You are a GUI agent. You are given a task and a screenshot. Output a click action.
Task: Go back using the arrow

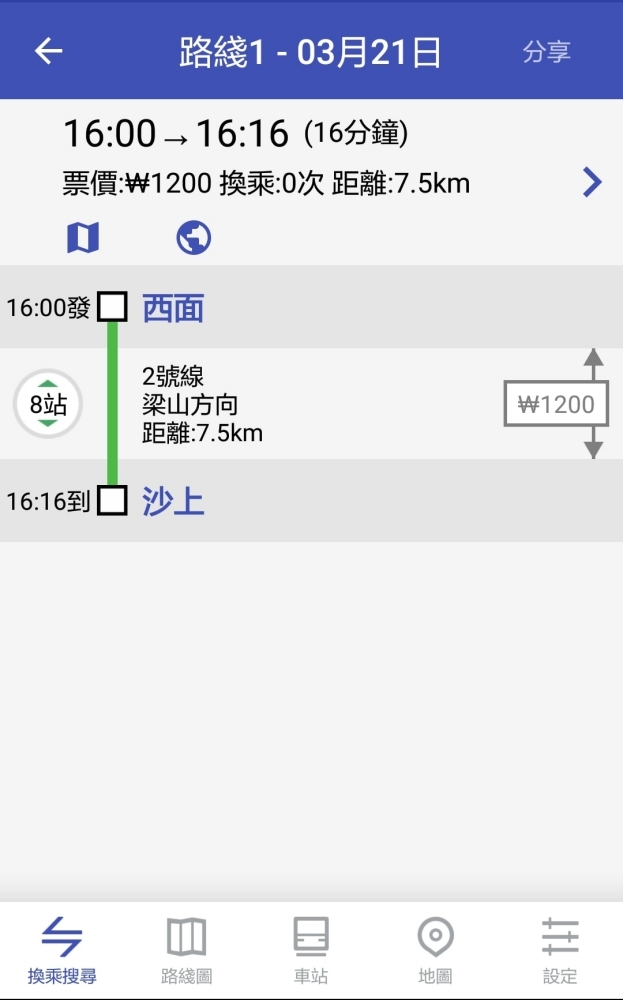(48, 51)
